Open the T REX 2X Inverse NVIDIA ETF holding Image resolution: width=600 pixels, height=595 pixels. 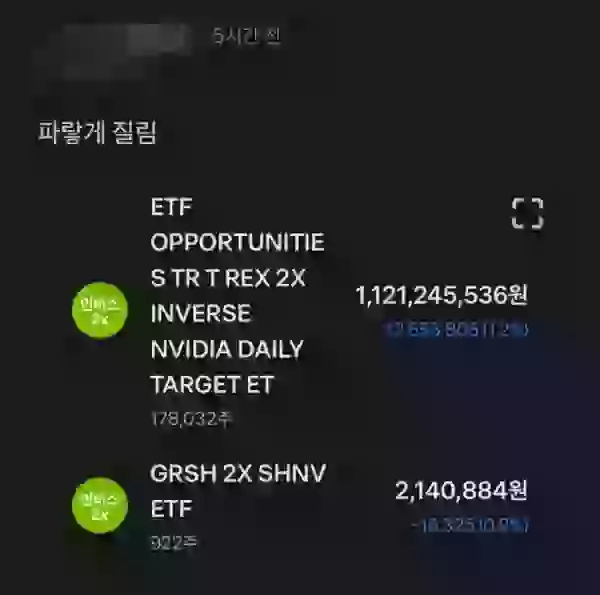(238, 297)
